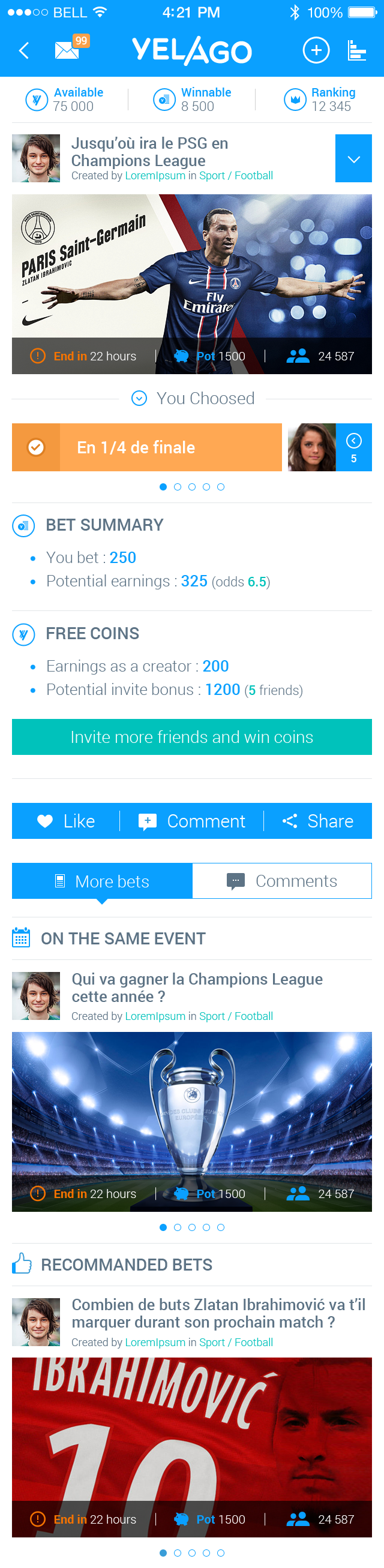
Task: Go back using the header arrow
Action: point(25,50)
